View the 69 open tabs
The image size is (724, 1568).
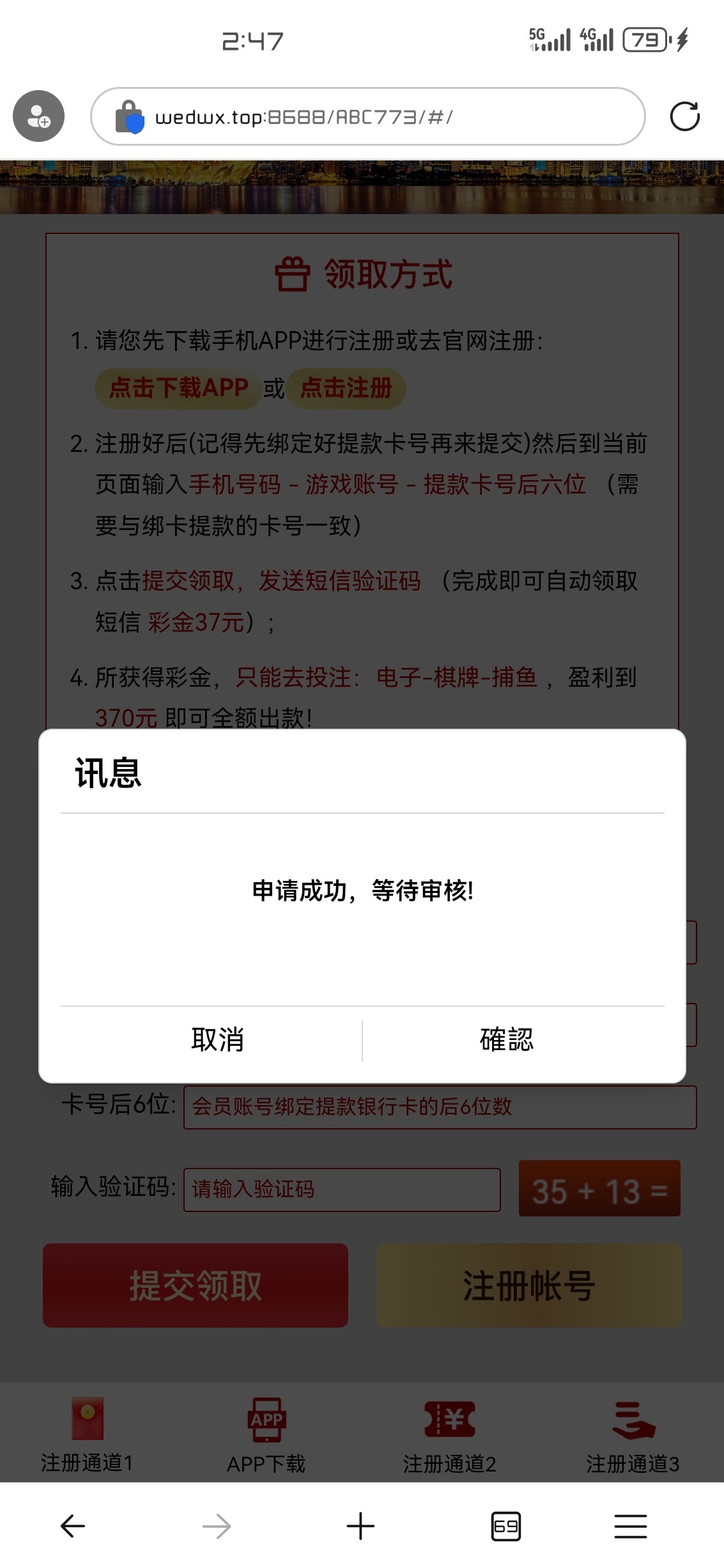click(x=505, y=1526)
